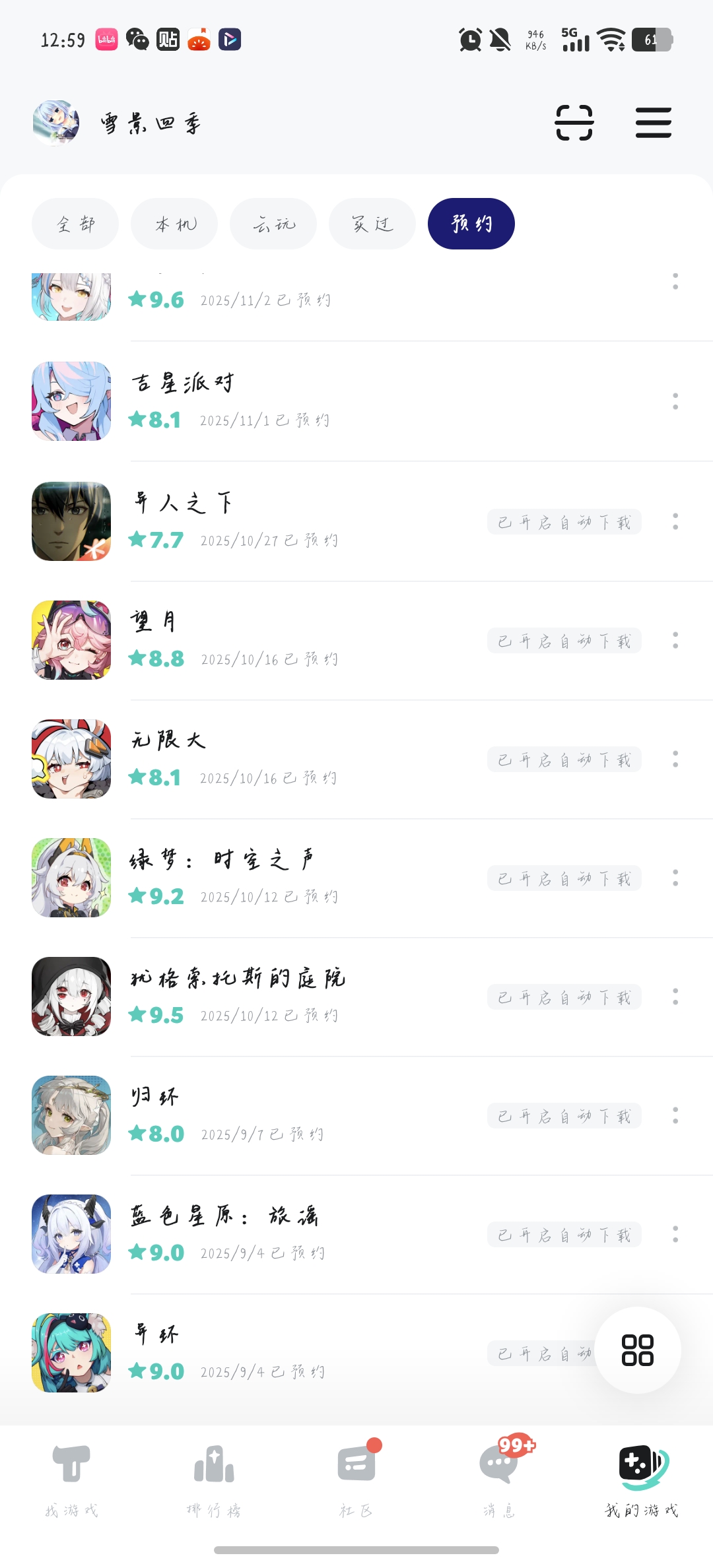
Task: Tap the floating grid button
Action: point(637,1350)
